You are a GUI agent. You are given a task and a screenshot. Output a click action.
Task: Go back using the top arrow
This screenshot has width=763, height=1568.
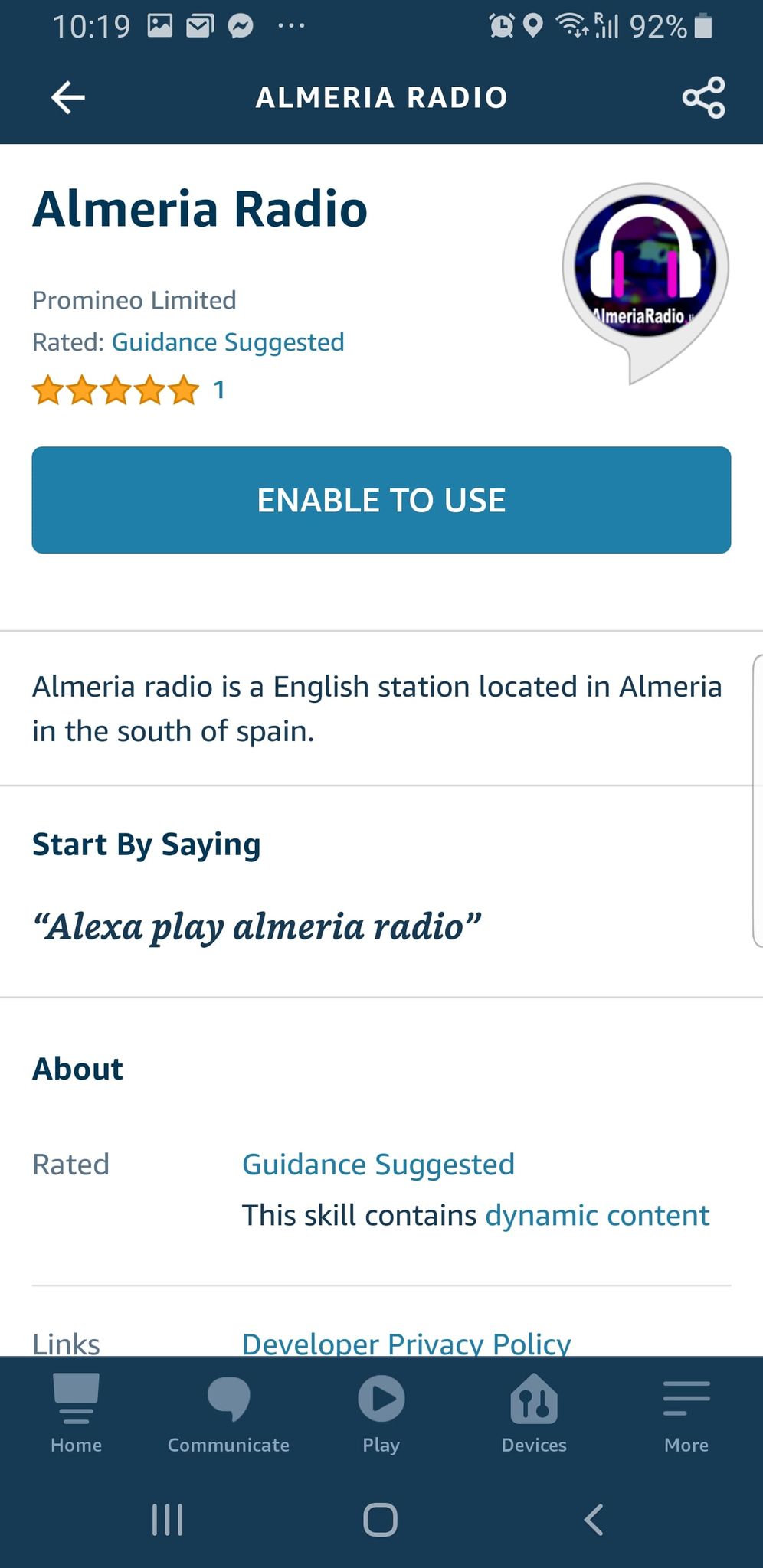click(x=67, y=97)
